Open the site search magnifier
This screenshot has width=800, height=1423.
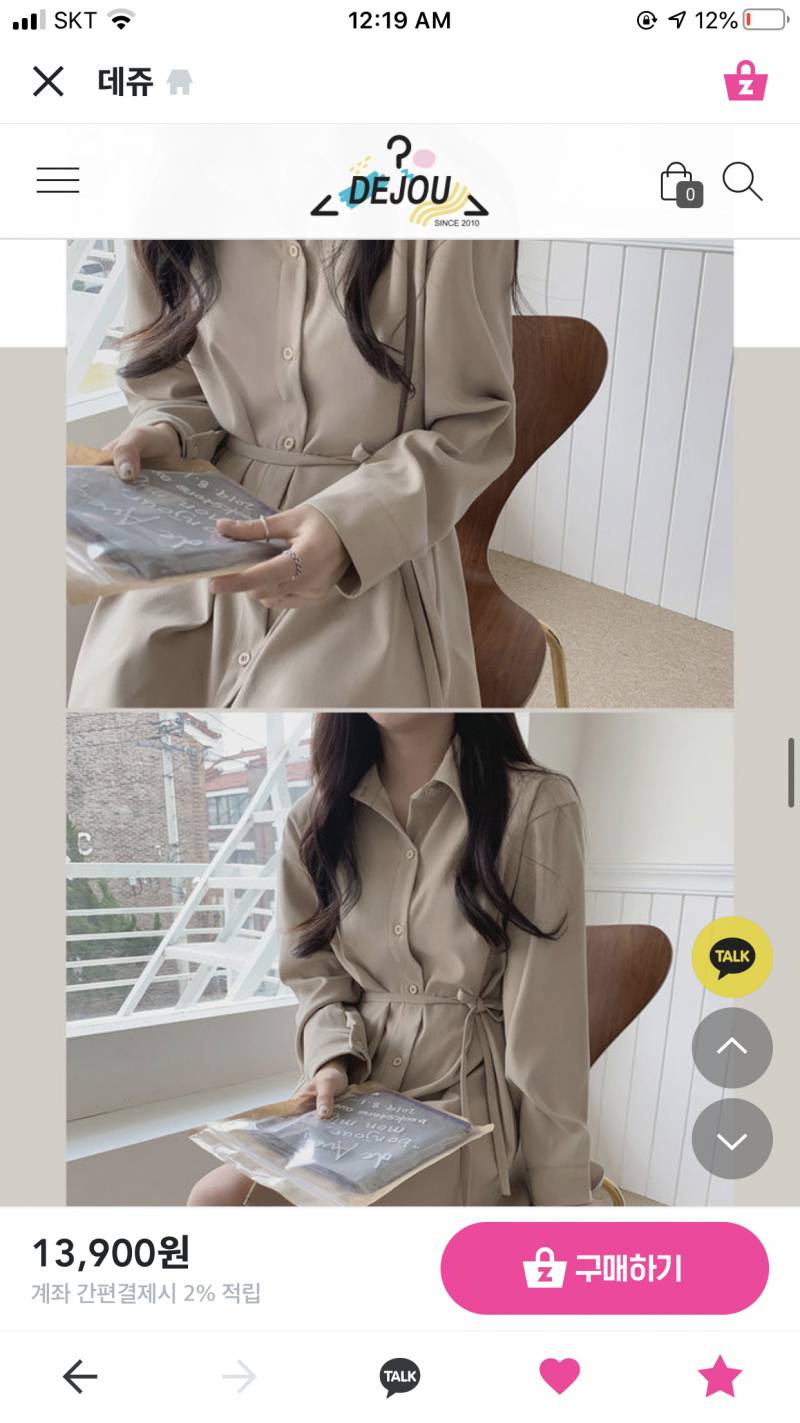pyautogui.click(x=742, y=182)
